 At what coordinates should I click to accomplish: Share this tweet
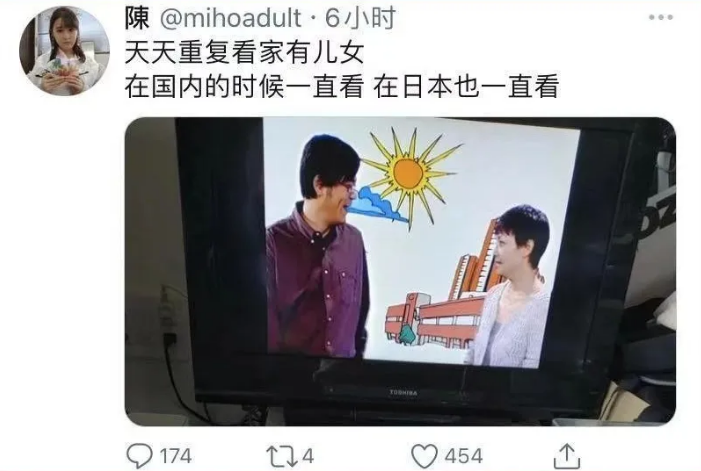tap(567, 456)
